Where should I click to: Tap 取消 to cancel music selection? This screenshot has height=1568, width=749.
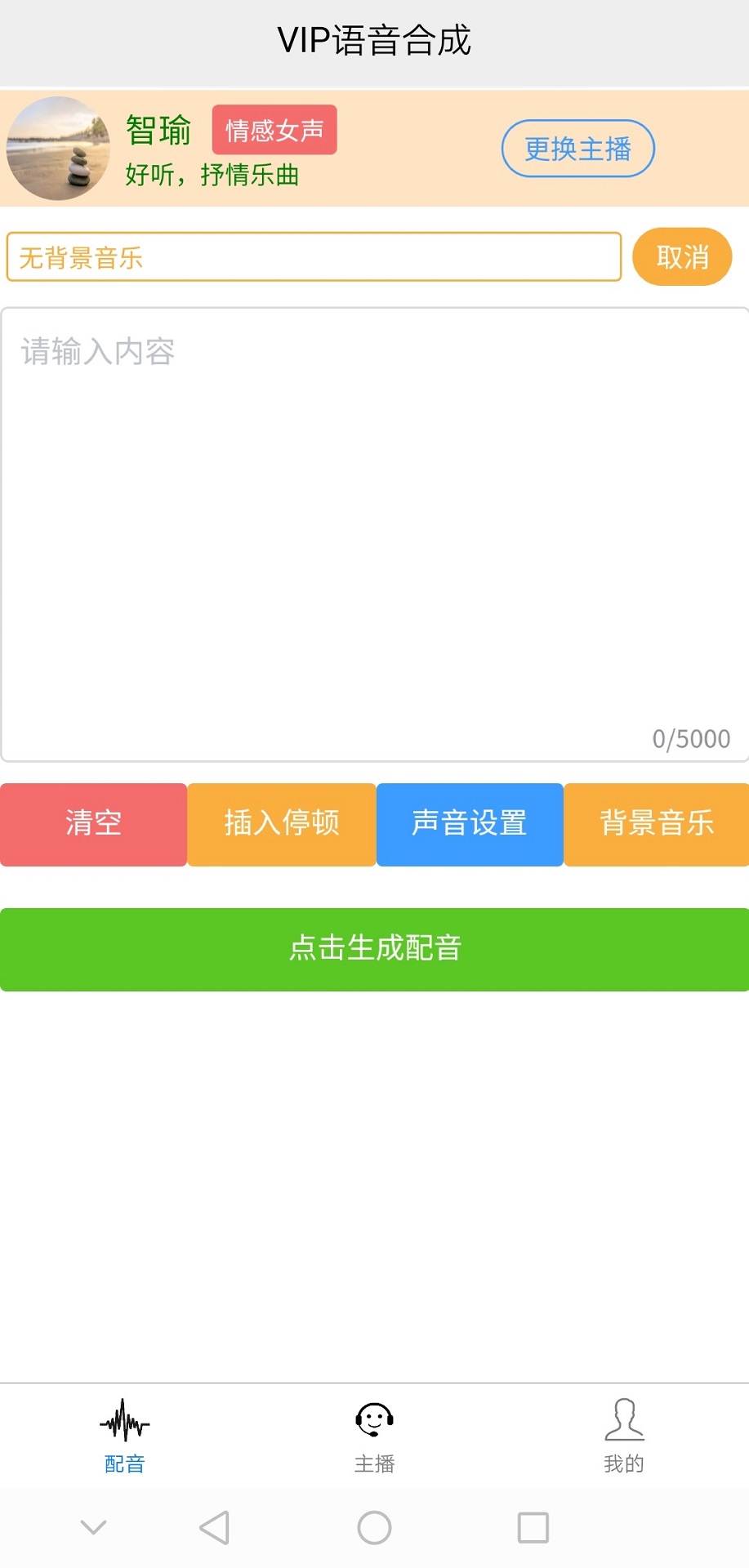[x=681, y=256]
